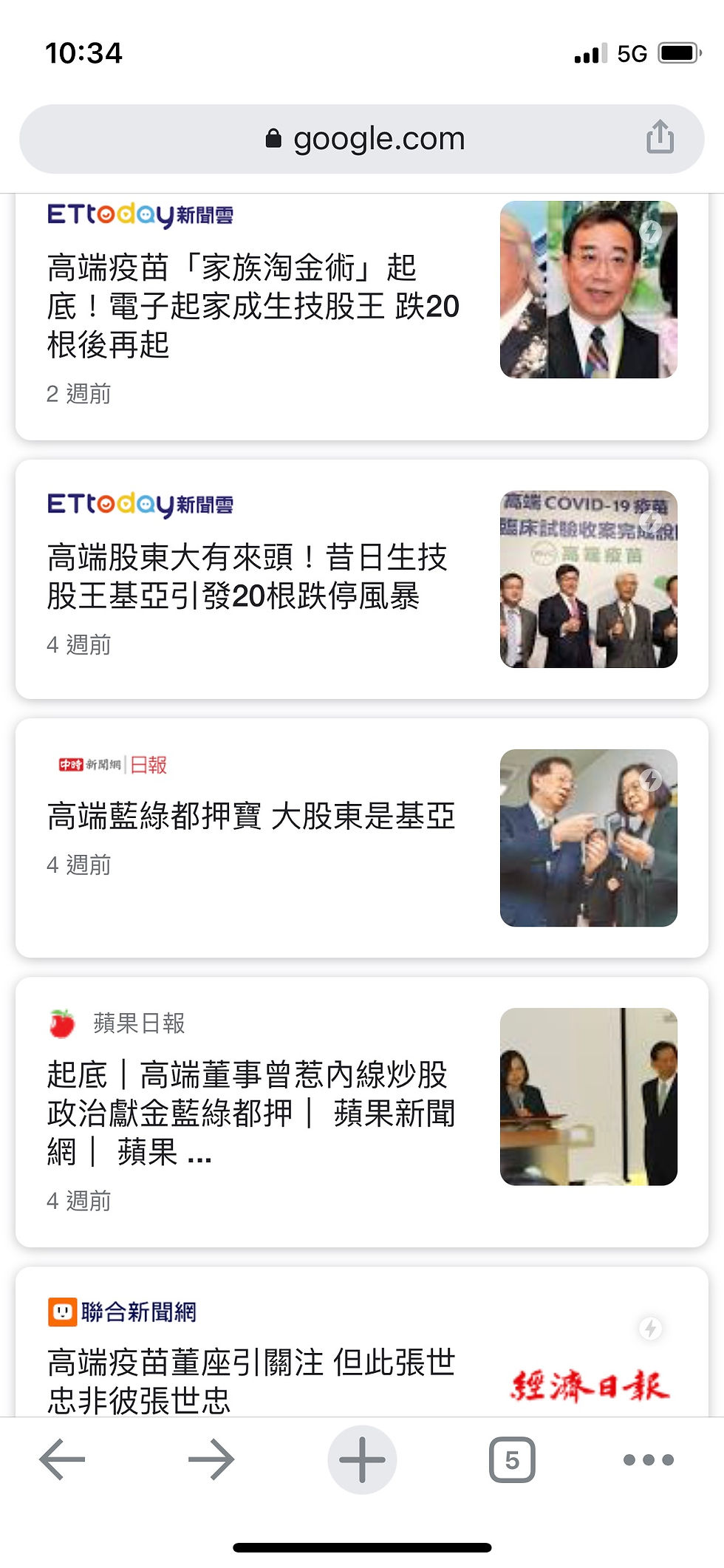The image size is (724, 1568).
Task: Show the tab switcher with 5 tabs
Action: pyautogui.click(x=512, y=1459)
